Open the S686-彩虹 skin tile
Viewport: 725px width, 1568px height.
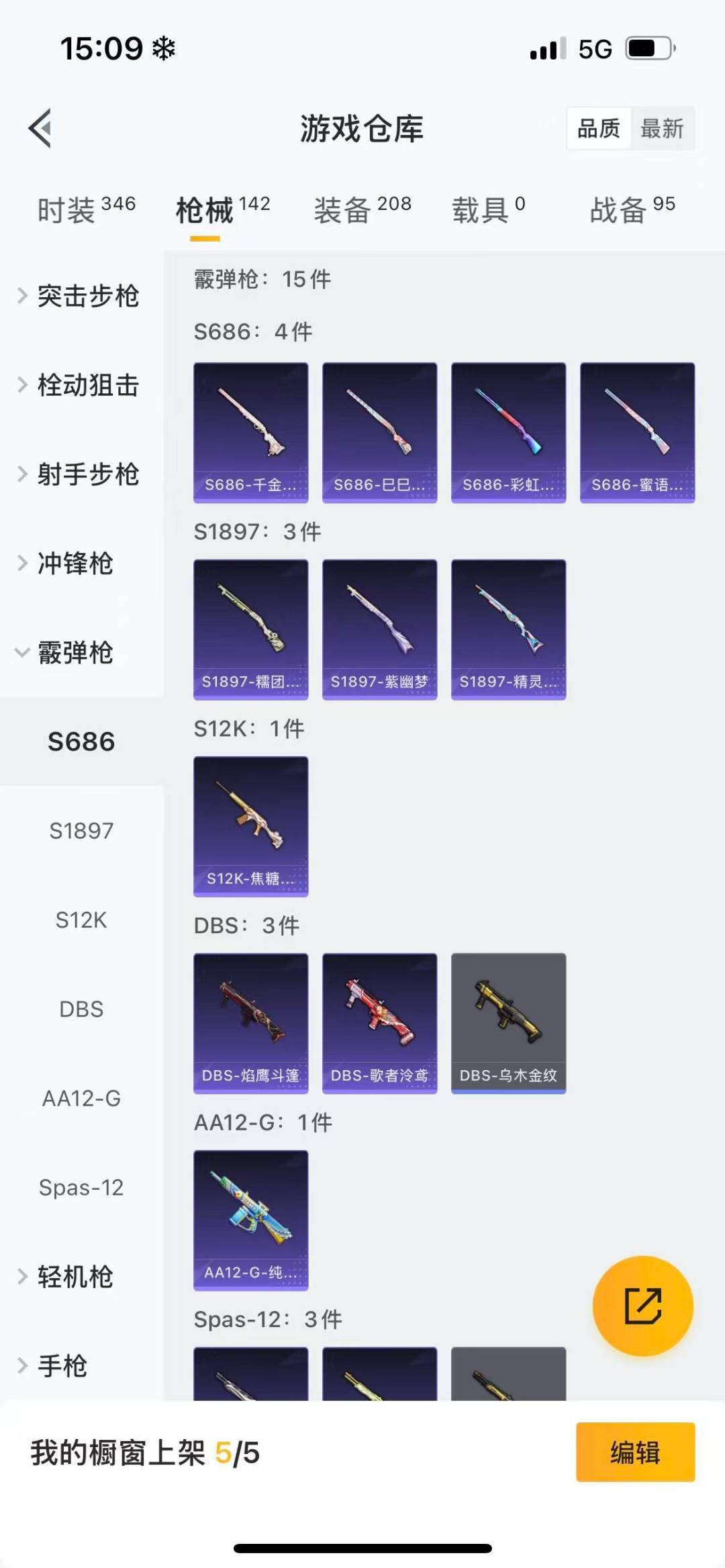508,433
